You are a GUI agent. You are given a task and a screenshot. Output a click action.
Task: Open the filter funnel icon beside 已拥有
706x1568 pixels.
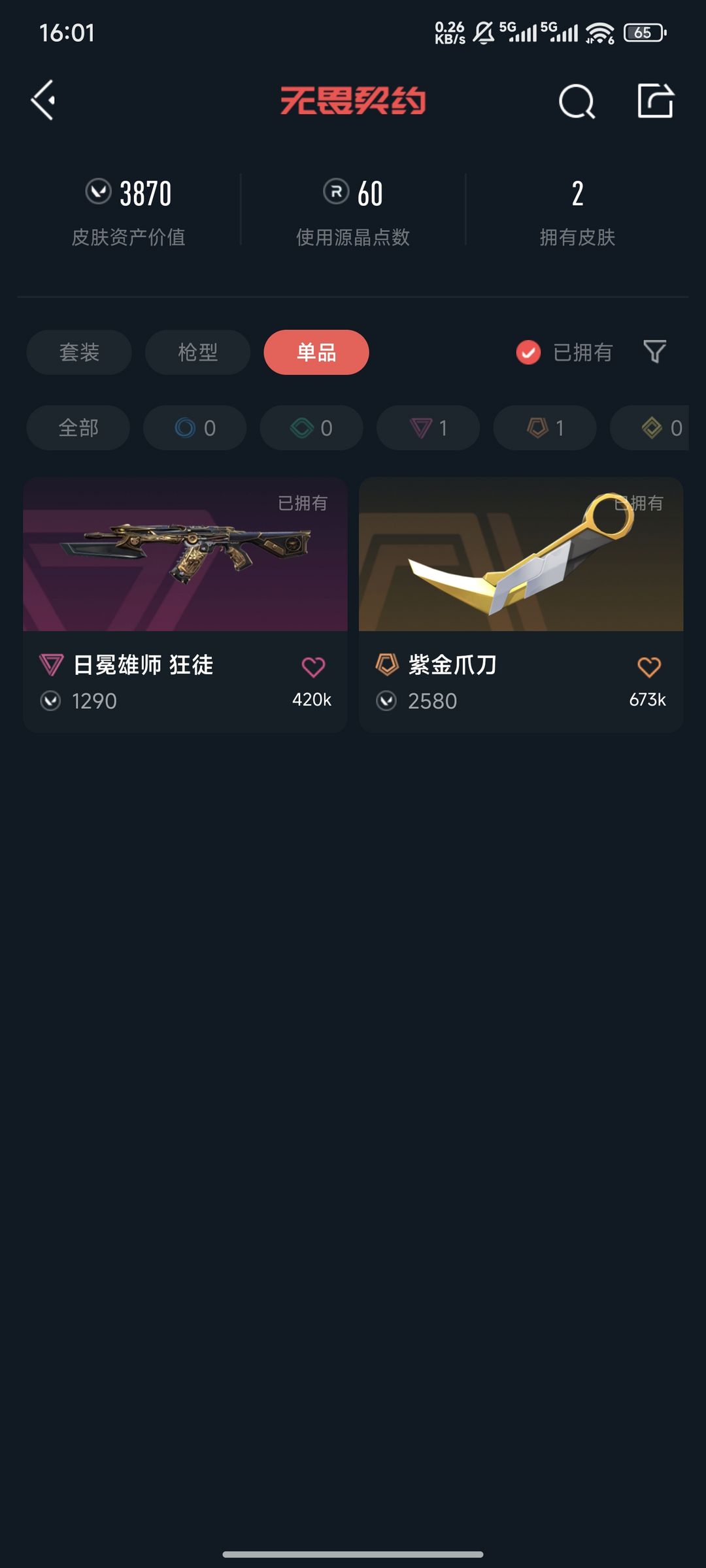pyautogui.click(x=655, y=352)
